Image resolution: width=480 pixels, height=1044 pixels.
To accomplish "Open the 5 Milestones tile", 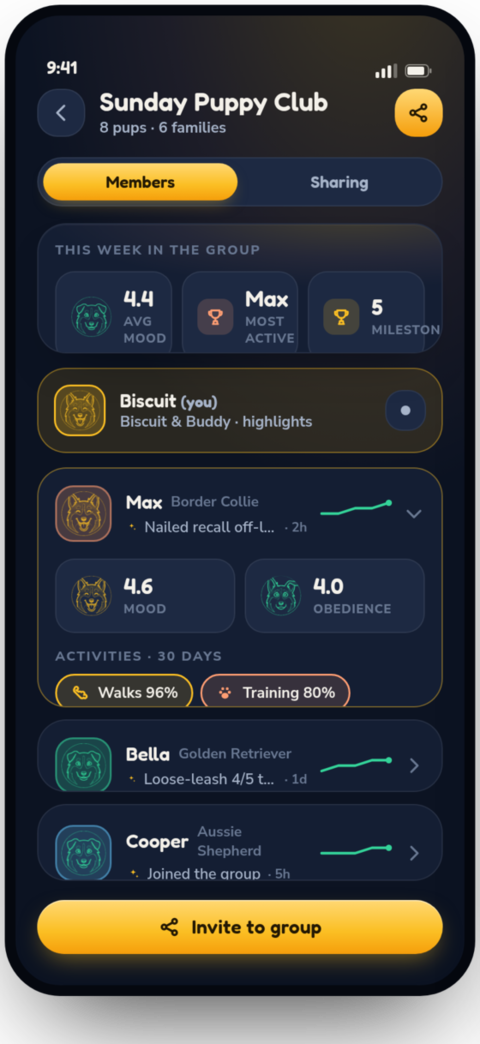I will 367,312.
